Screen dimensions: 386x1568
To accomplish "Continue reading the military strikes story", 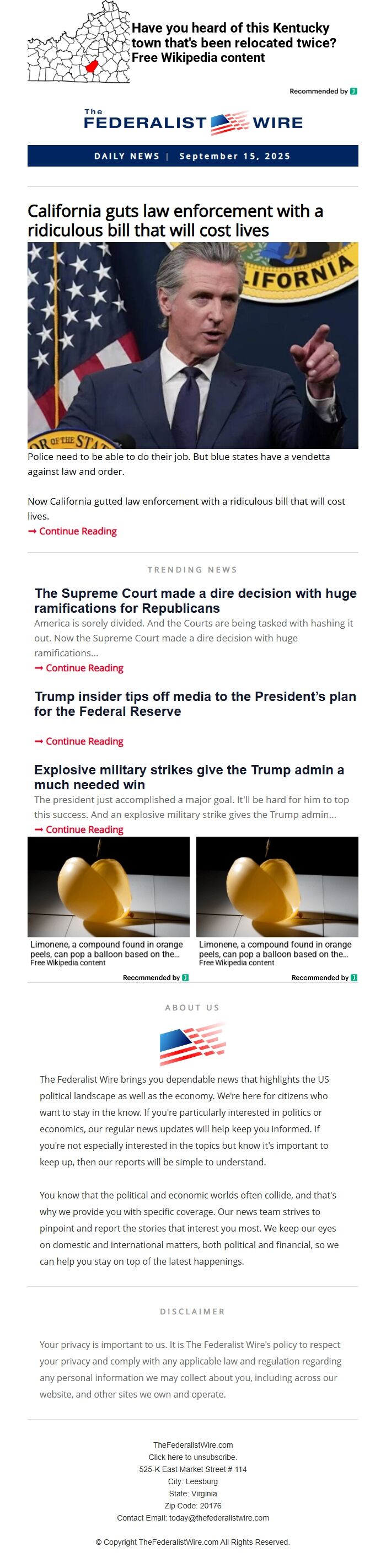I will click(84, 830).
